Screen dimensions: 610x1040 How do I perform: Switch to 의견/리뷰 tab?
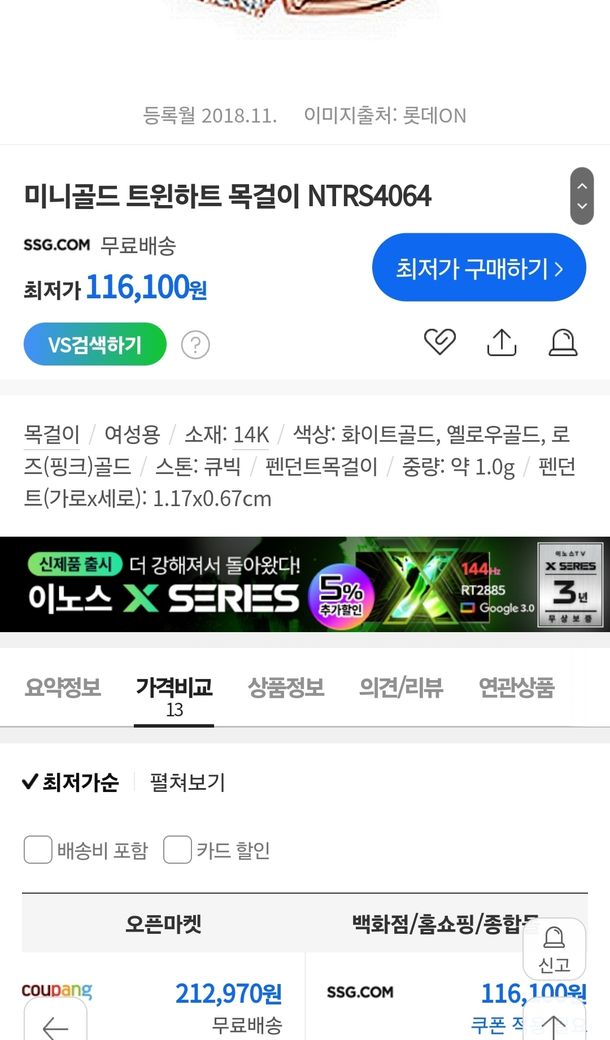pos(400,688)
